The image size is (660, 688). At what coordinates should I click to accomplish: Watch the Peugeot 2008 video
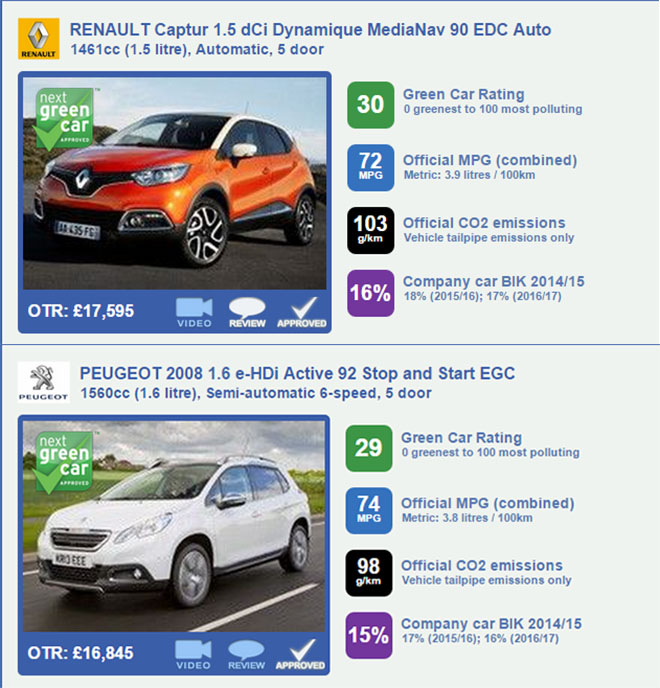[194, 654]
